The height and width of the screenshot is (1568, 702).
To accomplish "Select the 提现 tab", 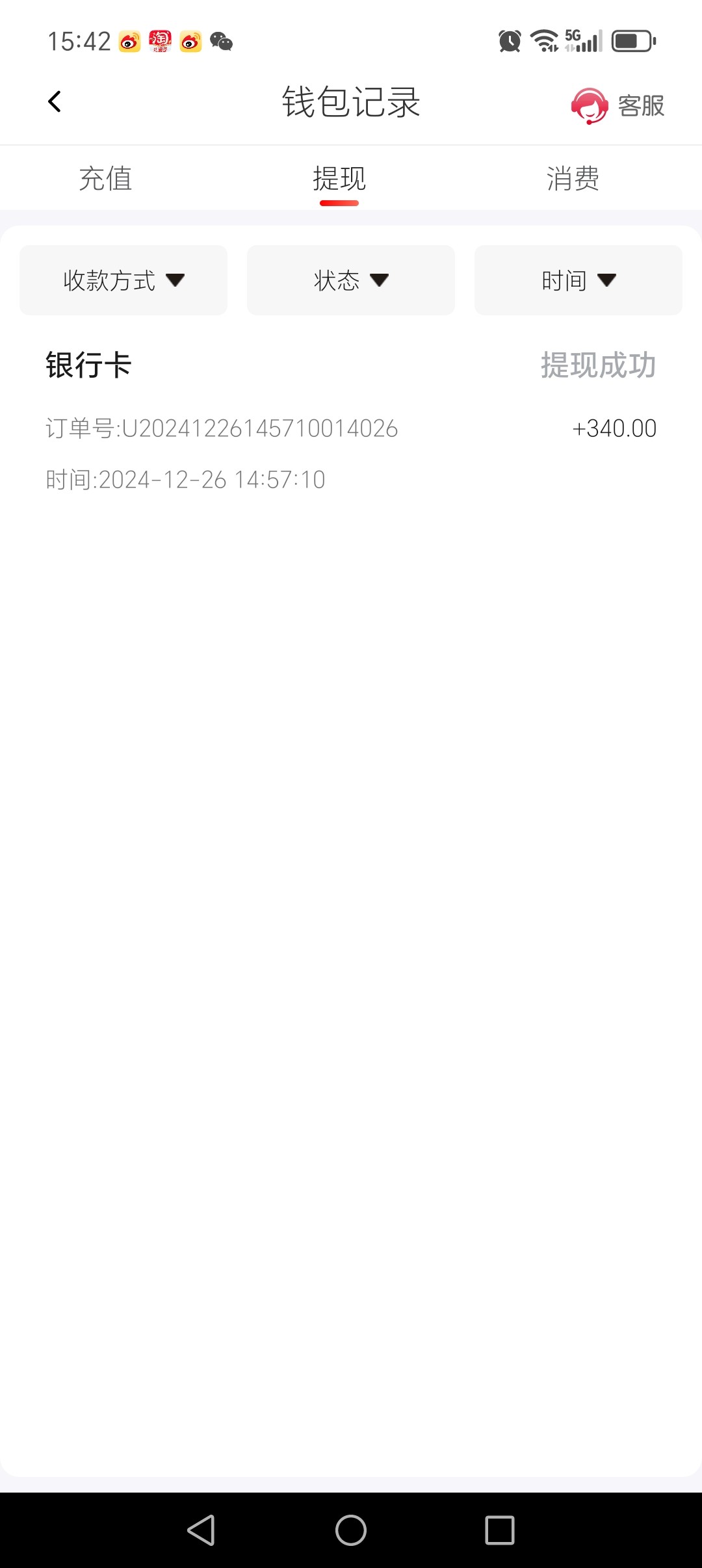I will [339, 179].
